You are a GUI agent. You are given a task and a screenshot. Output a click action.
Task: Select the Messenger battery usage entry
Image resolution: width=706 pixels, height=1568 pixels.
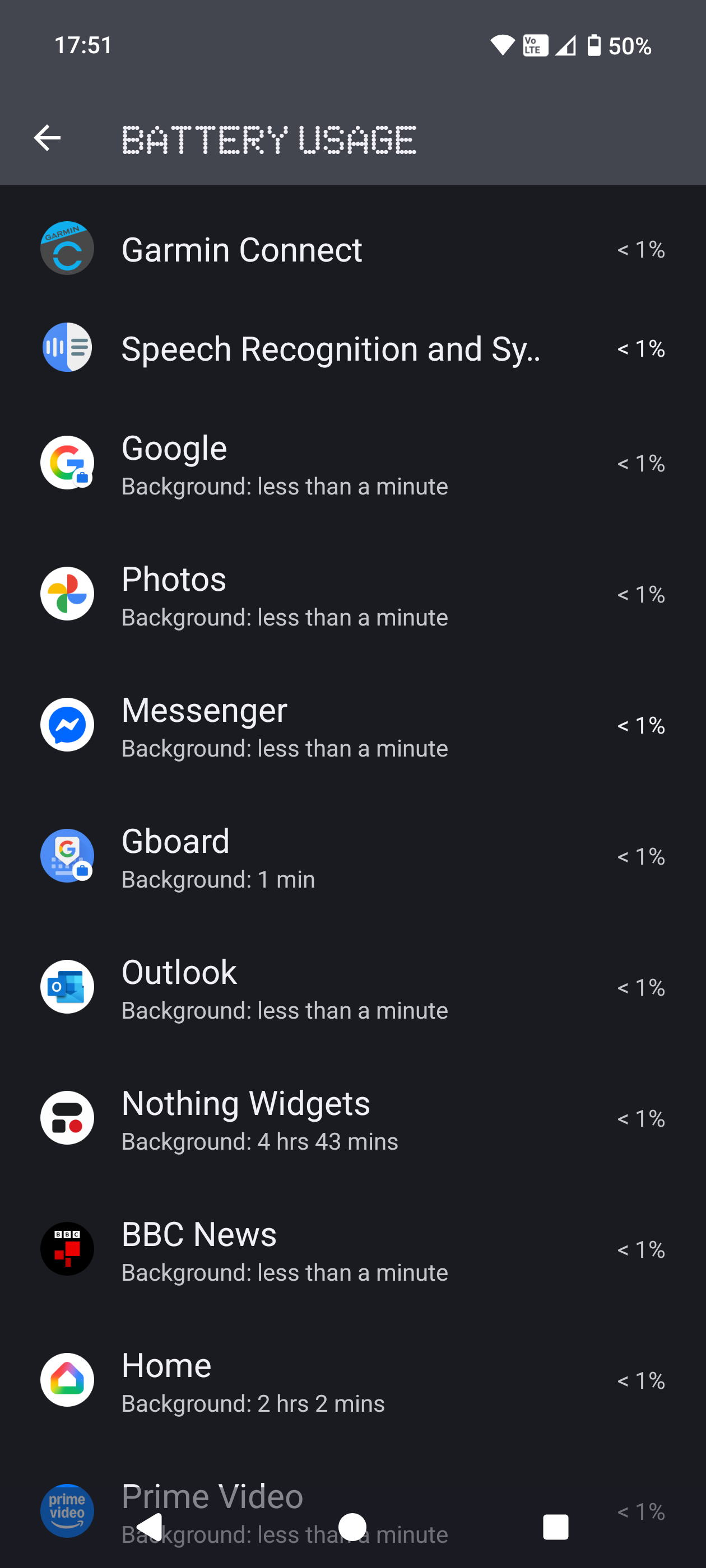tap(352, 726)
